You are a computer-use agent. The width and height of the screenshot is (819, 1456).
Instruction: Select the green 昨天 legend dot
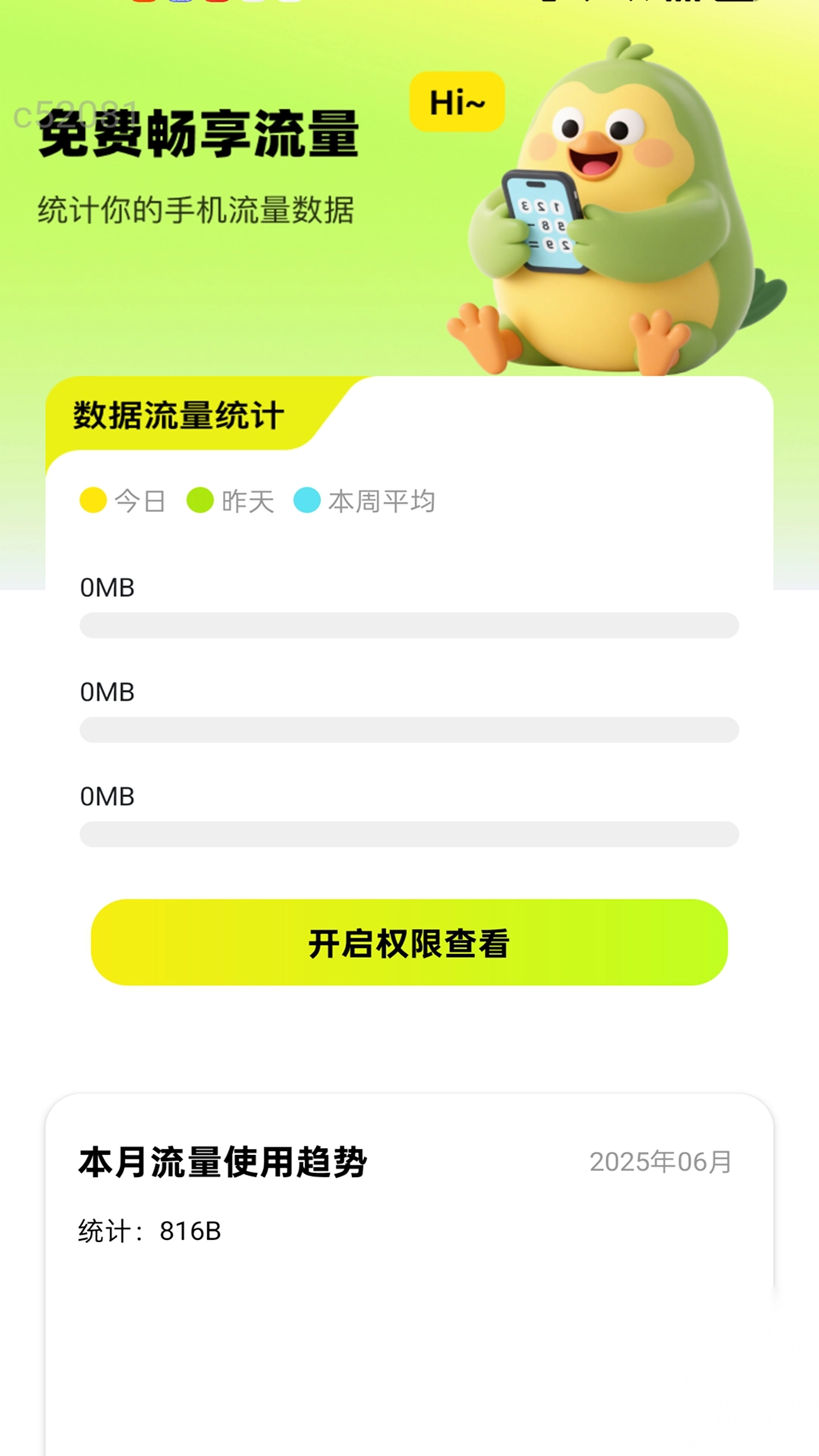click(x=199, y=501)
